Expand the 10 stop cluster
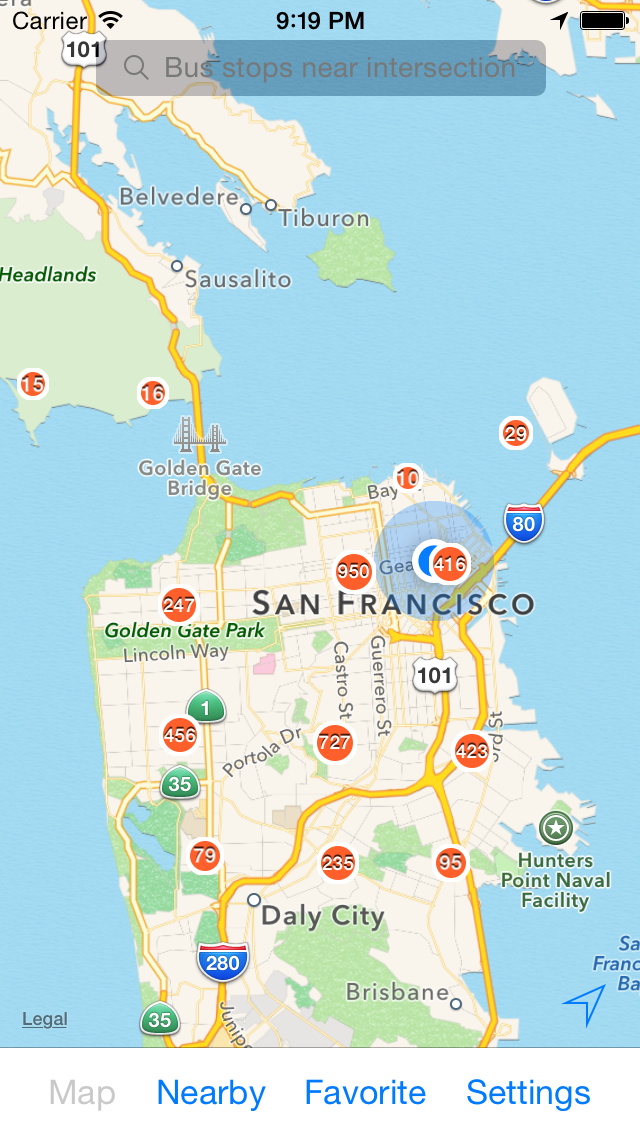This screenshot has width=640, height=1136. click(x=407, y=478)
